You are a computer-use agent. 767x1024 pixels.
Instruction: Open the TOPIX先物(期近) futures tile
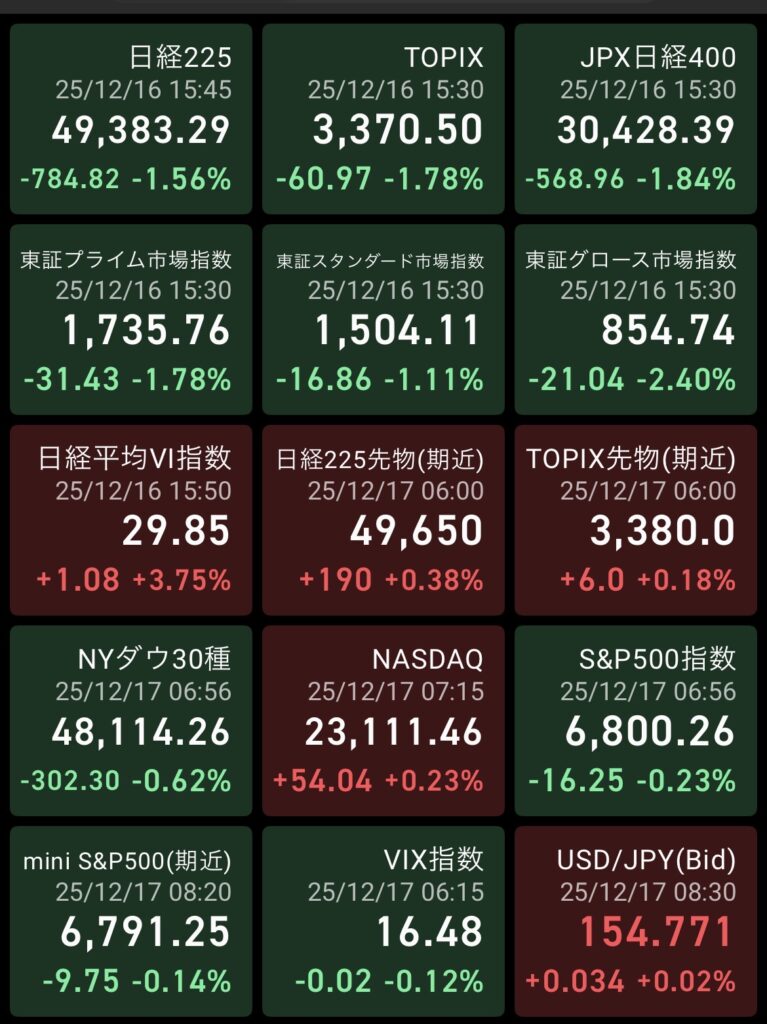pos(636,519)
